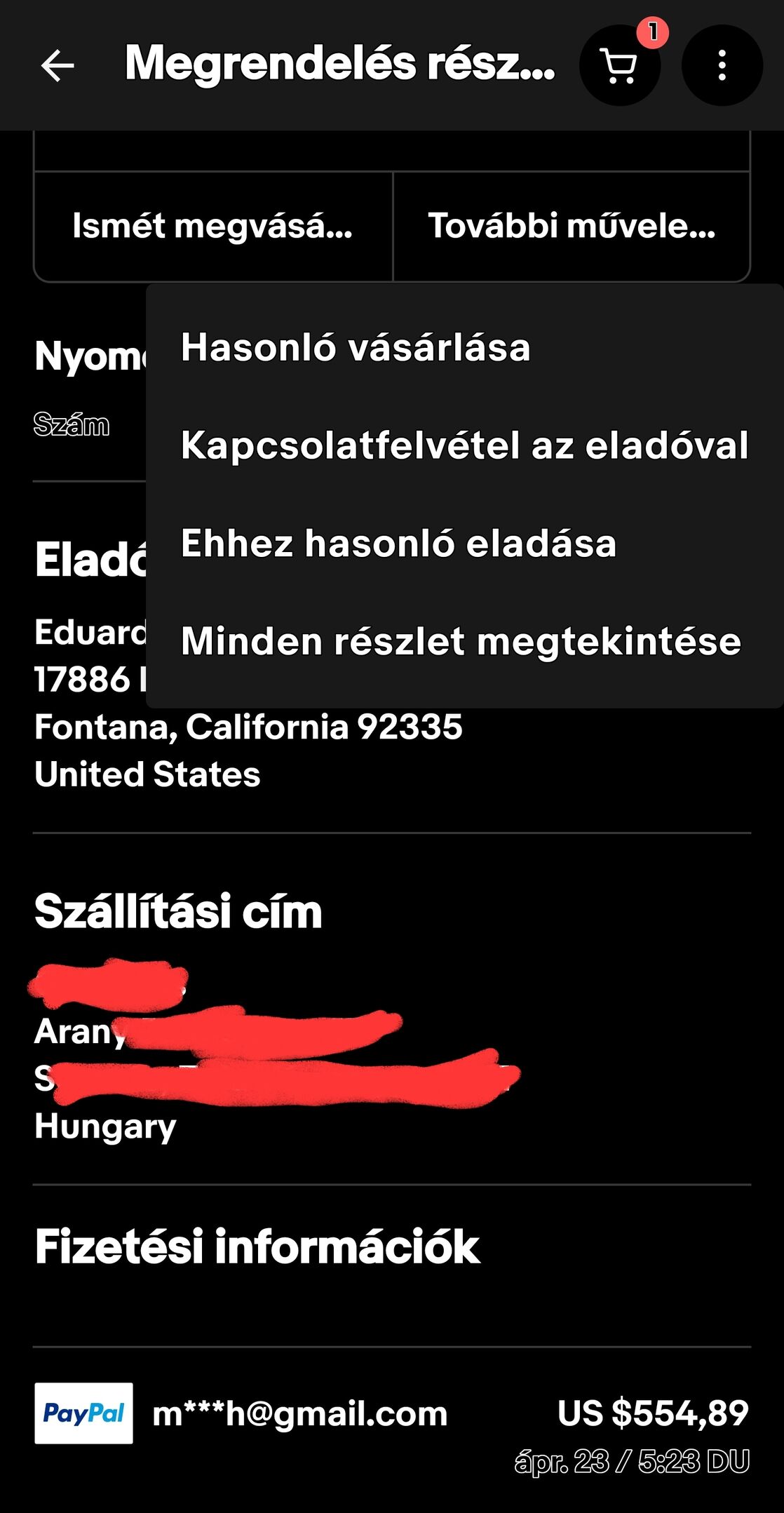
Task: Choose Kapcsolatfelvétel az eladóval
Action: [x=464, y=445]
